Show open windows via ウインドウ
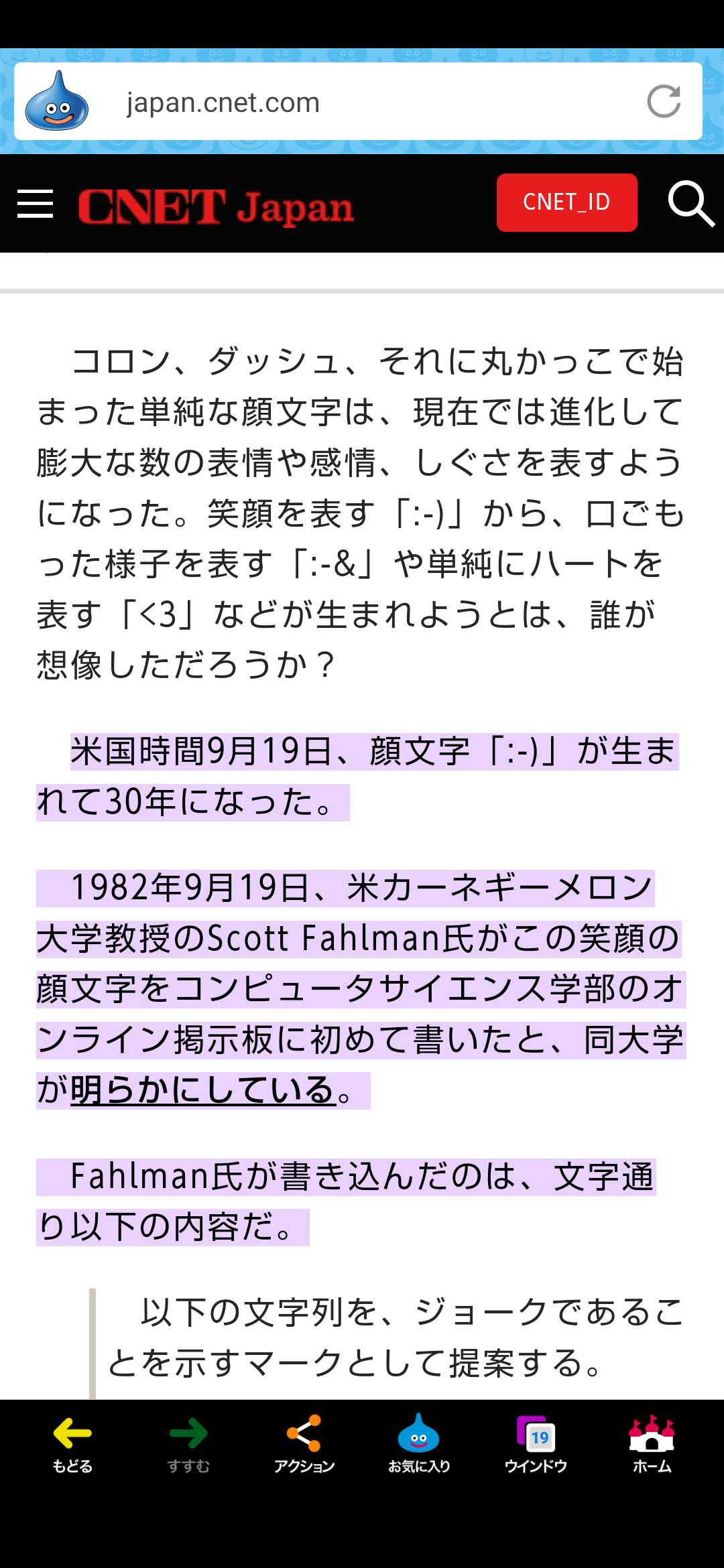The height and width of the screenshot is (1568, 724). 536,1444
